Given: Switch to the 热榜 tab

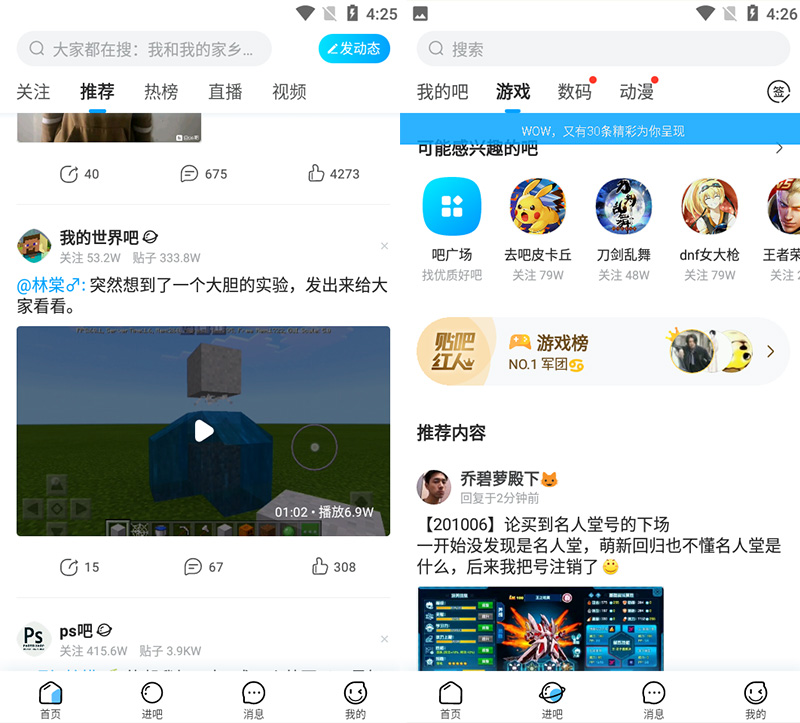Looking at the screenshot, I should tap(161, 92).
